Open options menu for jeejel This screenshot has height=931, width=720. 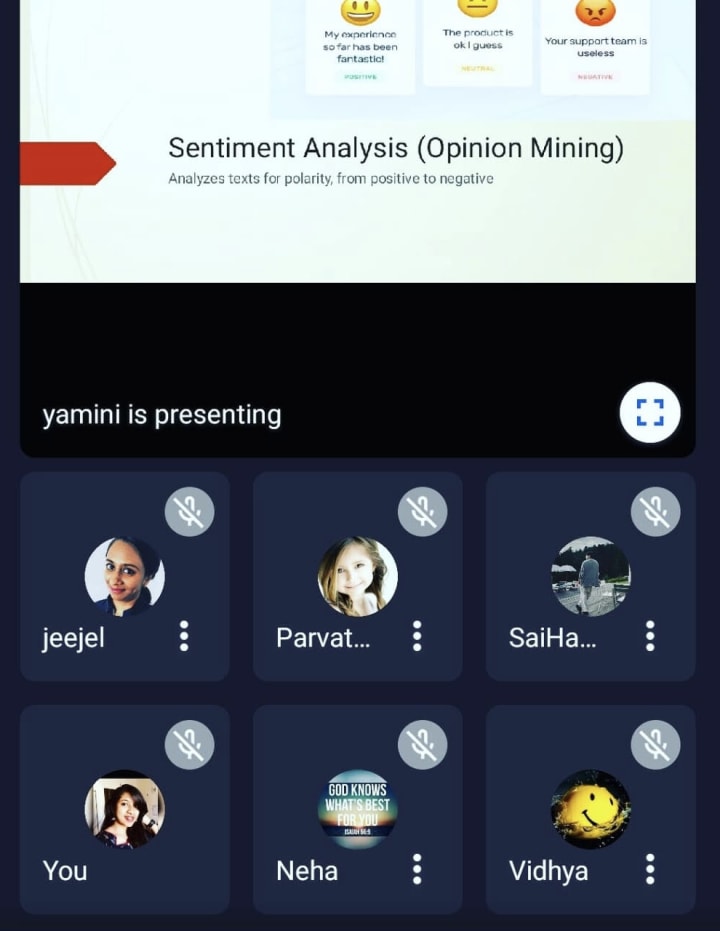point(184,636)
